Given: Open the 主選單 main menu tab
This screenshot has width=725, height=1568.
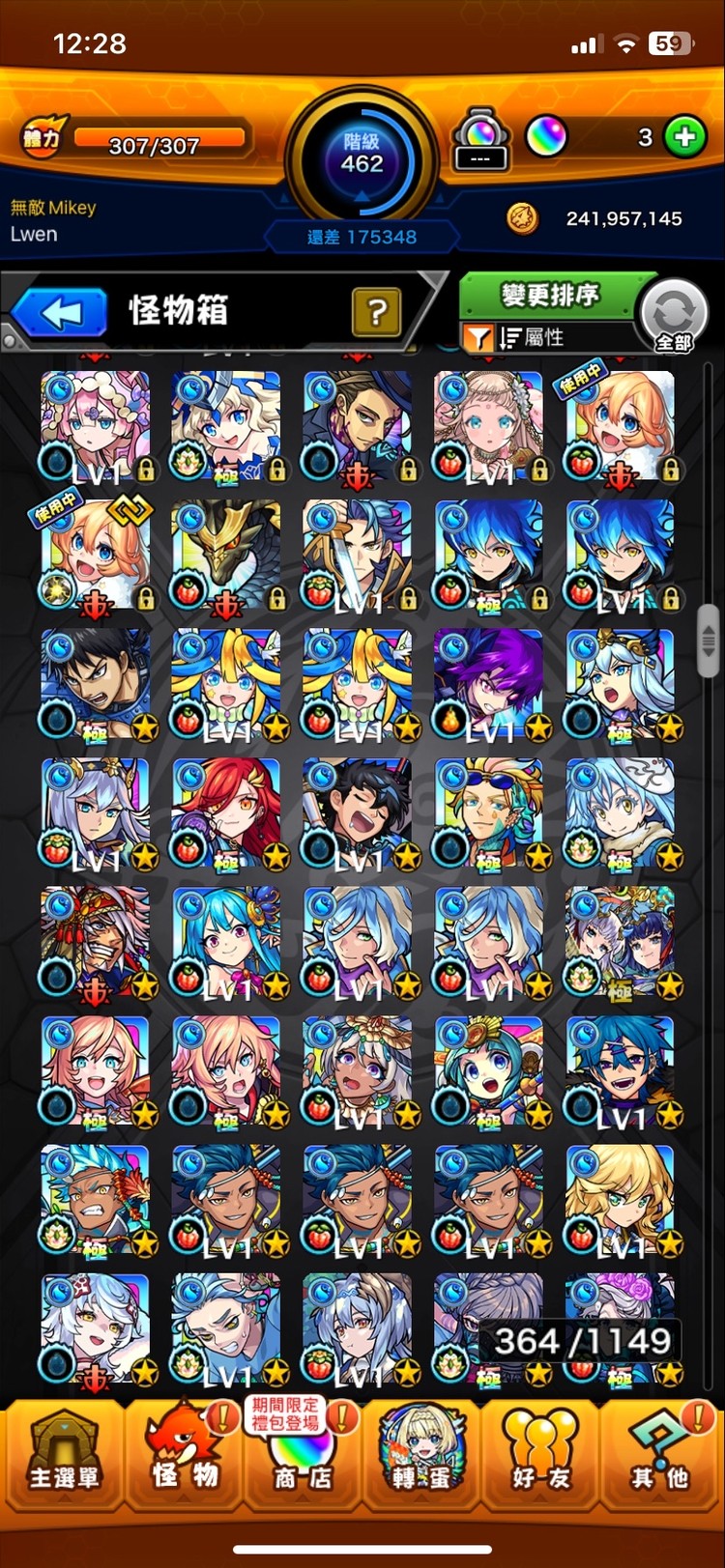Looking at the screenshot, I should click(64, 1451).
